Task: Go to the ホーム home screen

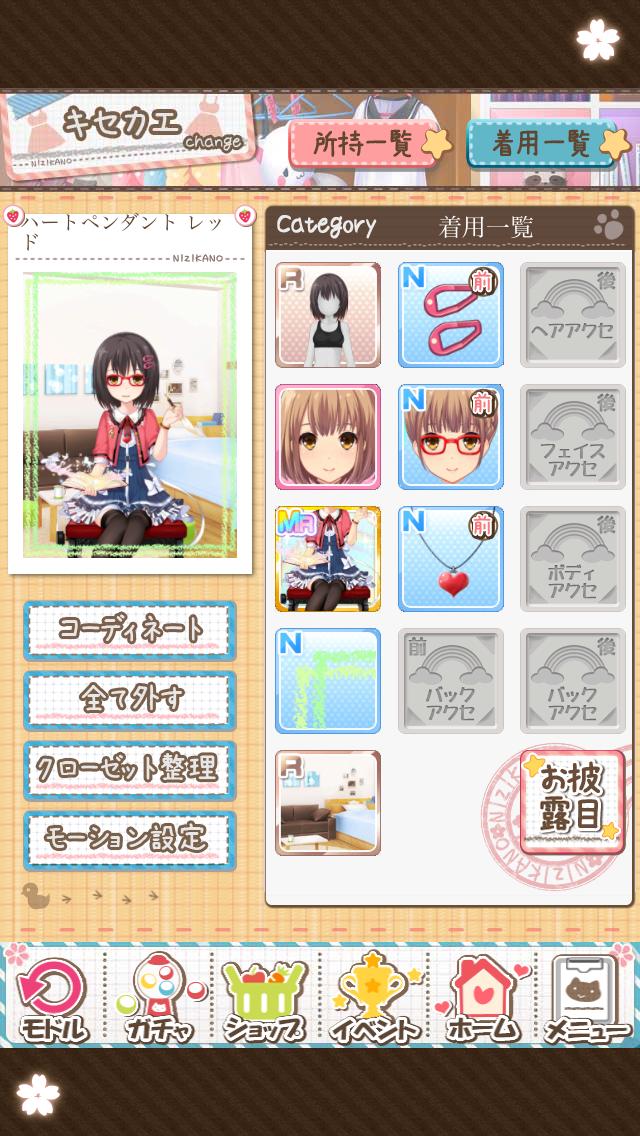Action: pyautogui.click(x=482, y=1000)
